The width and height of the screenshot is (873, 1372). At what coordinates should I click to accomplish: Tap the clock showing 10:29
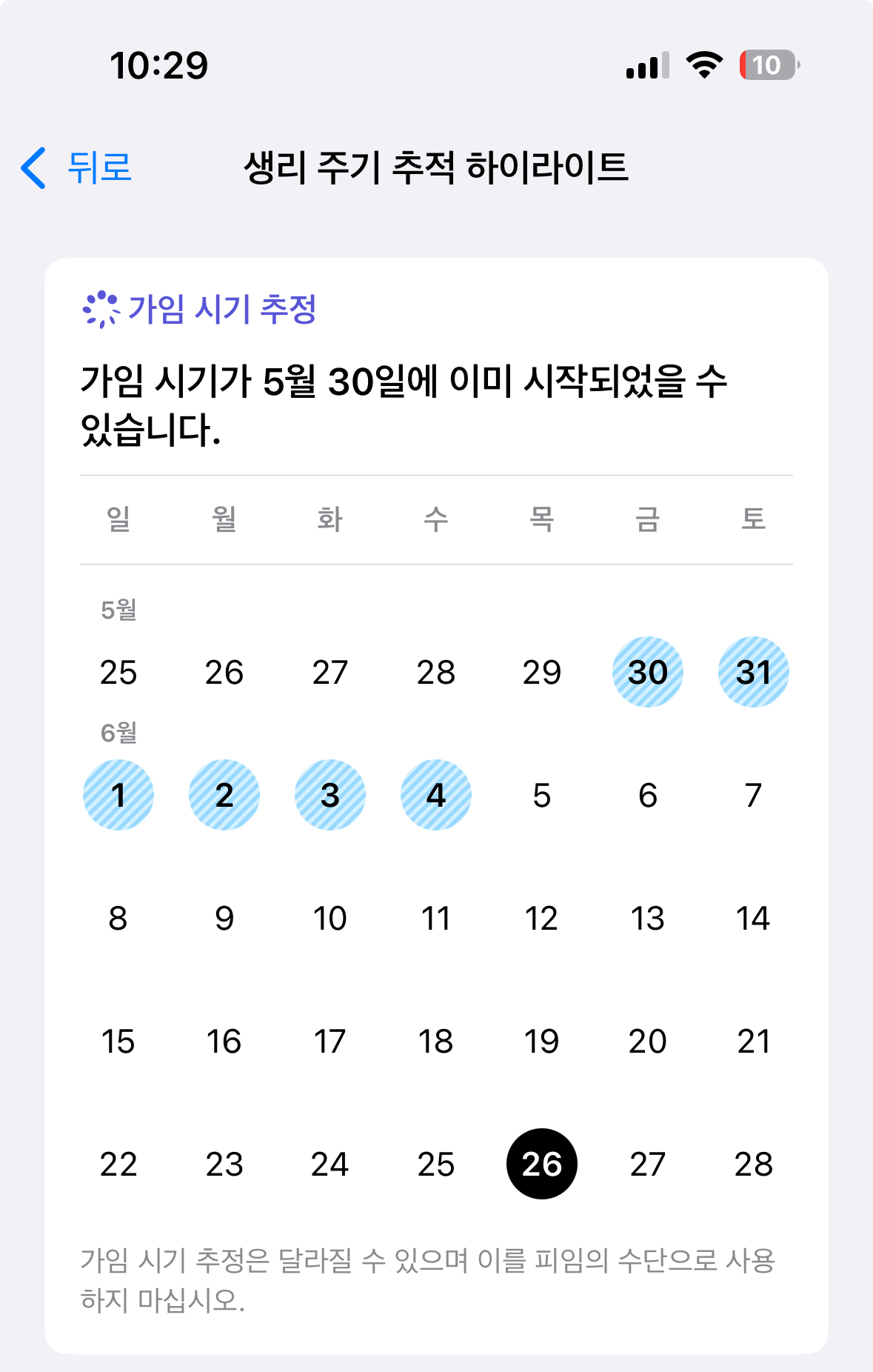[158, 65]
